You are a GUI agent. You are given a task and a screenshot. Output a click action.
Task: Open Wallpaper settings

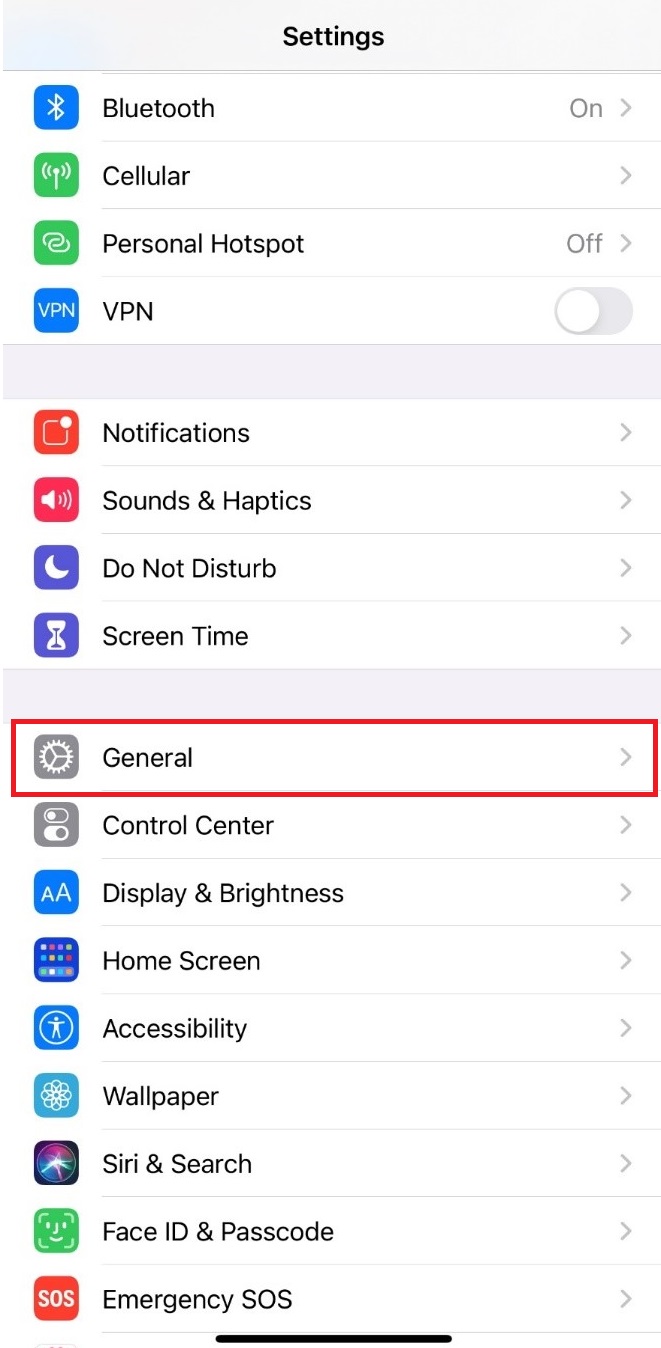coord(330,1096)
